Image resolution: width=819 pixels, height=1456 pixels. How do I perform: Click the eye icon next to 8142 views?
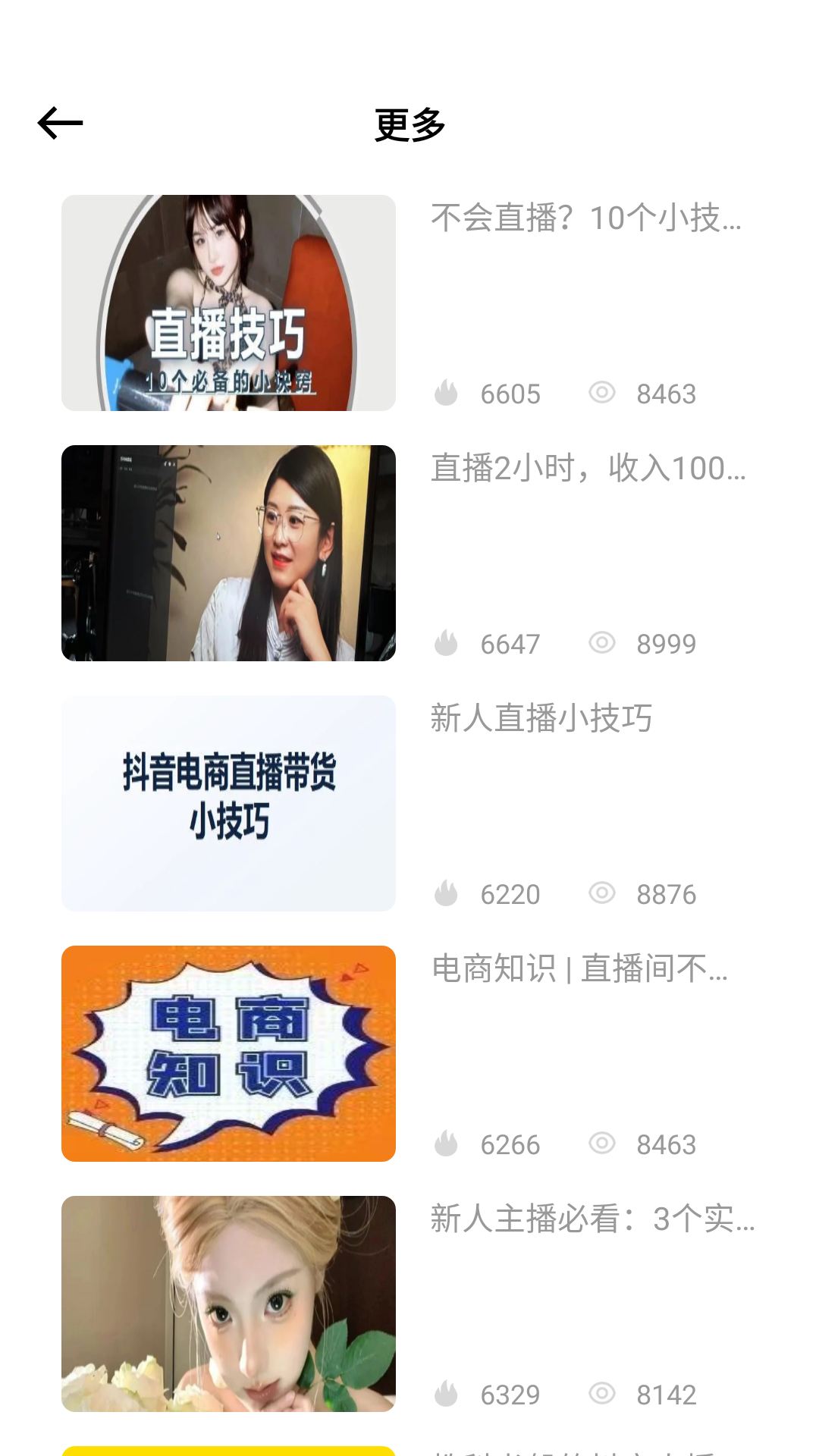click(x=603, y=1394)
